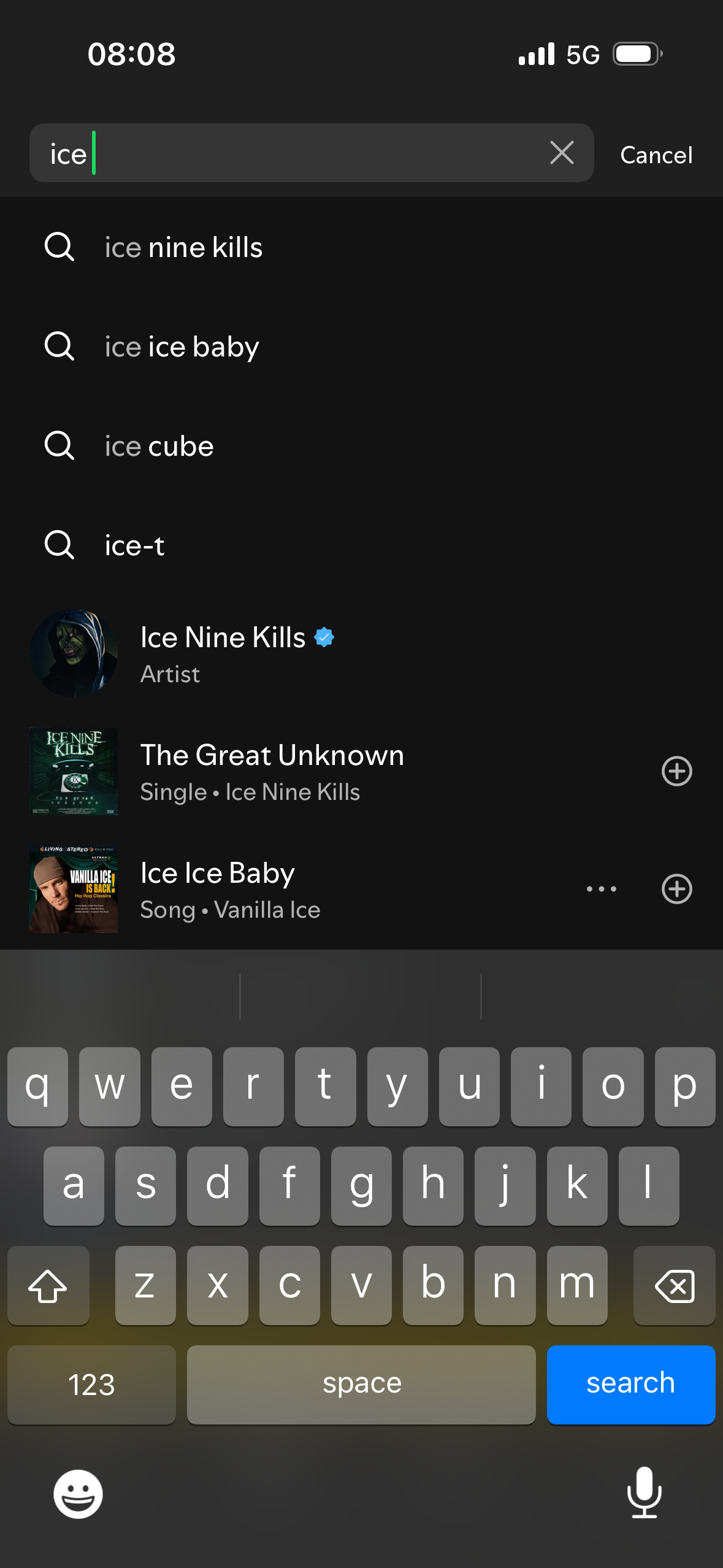This screenshot has width=723, height=1568.
Task: Start dictation with the microphone
Action: [x=645, y=1493]
